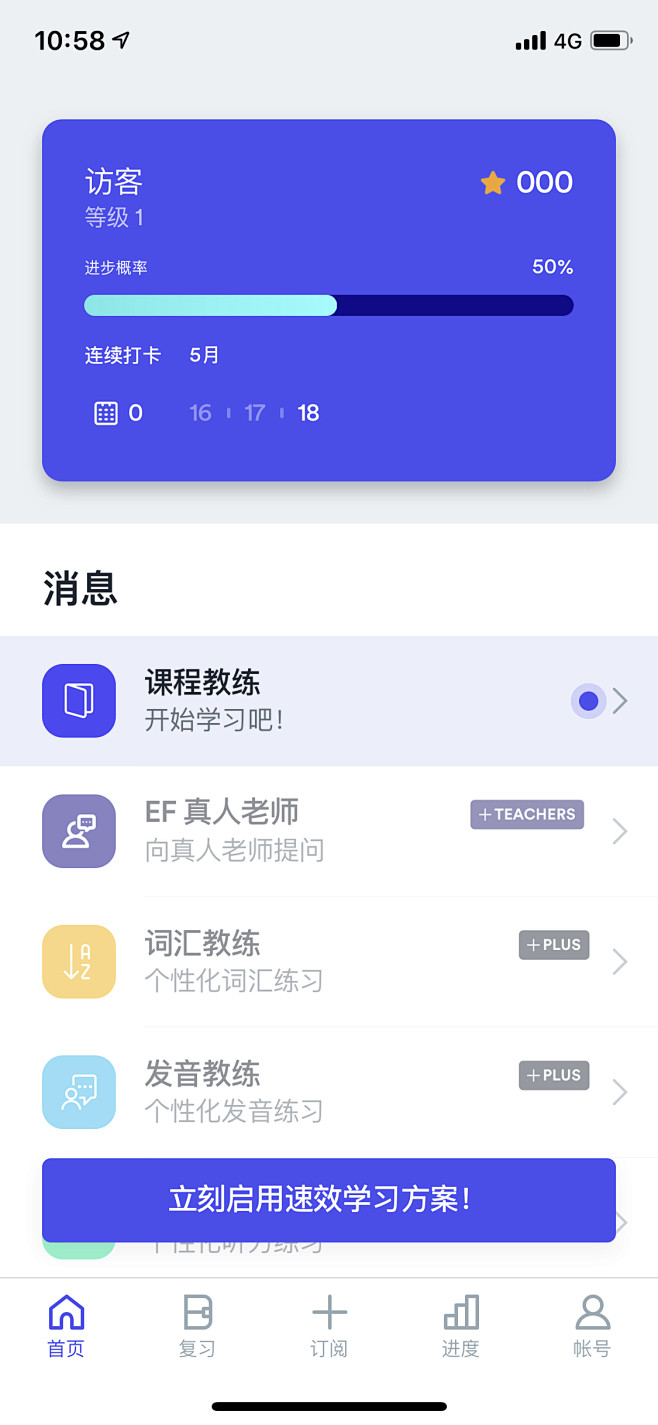This screenshot has height=1425, width=658.
Task: Switch to the 订阅 tab
Action: pyautogui.click(x=329, y=1326)
